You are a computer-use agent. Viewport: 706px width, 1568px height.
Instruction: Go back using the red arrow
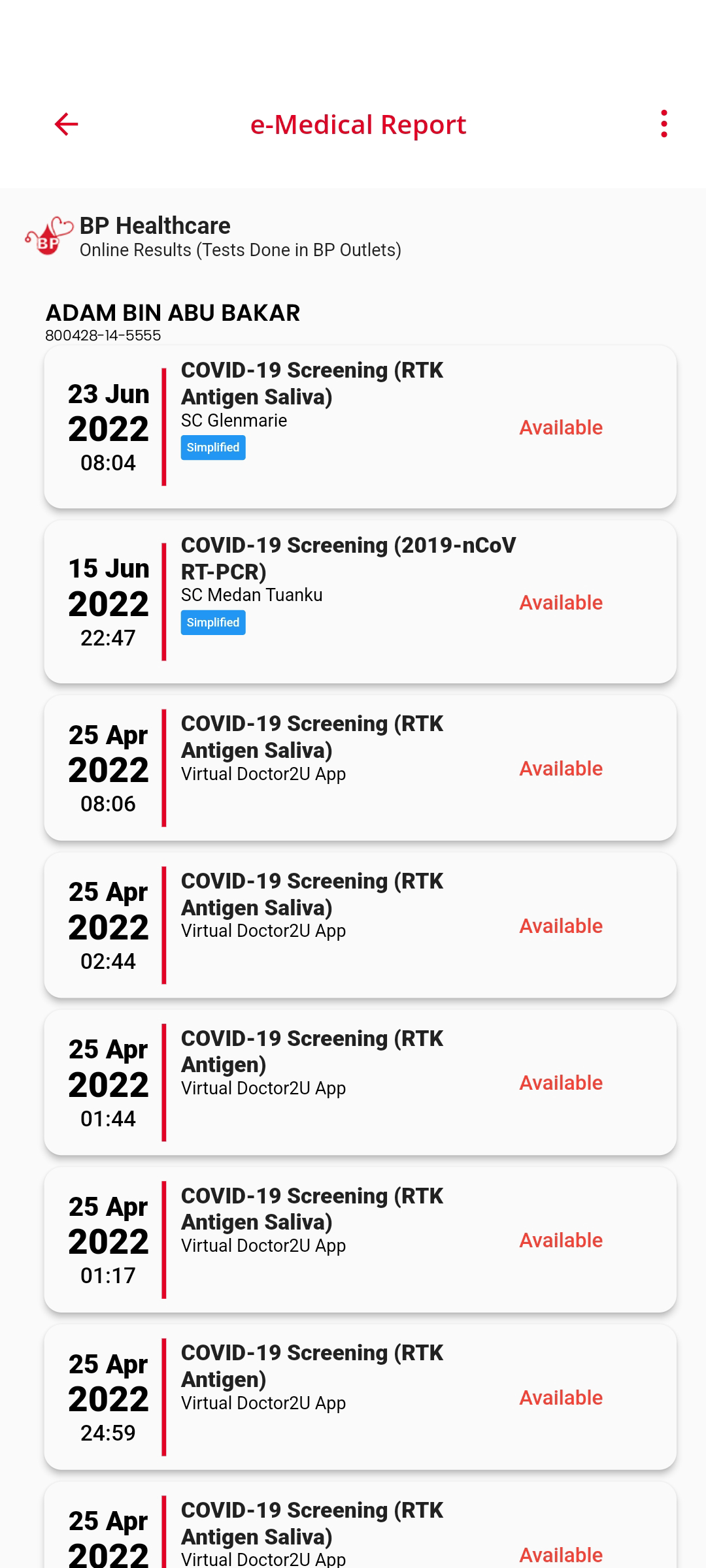(66, 124)
